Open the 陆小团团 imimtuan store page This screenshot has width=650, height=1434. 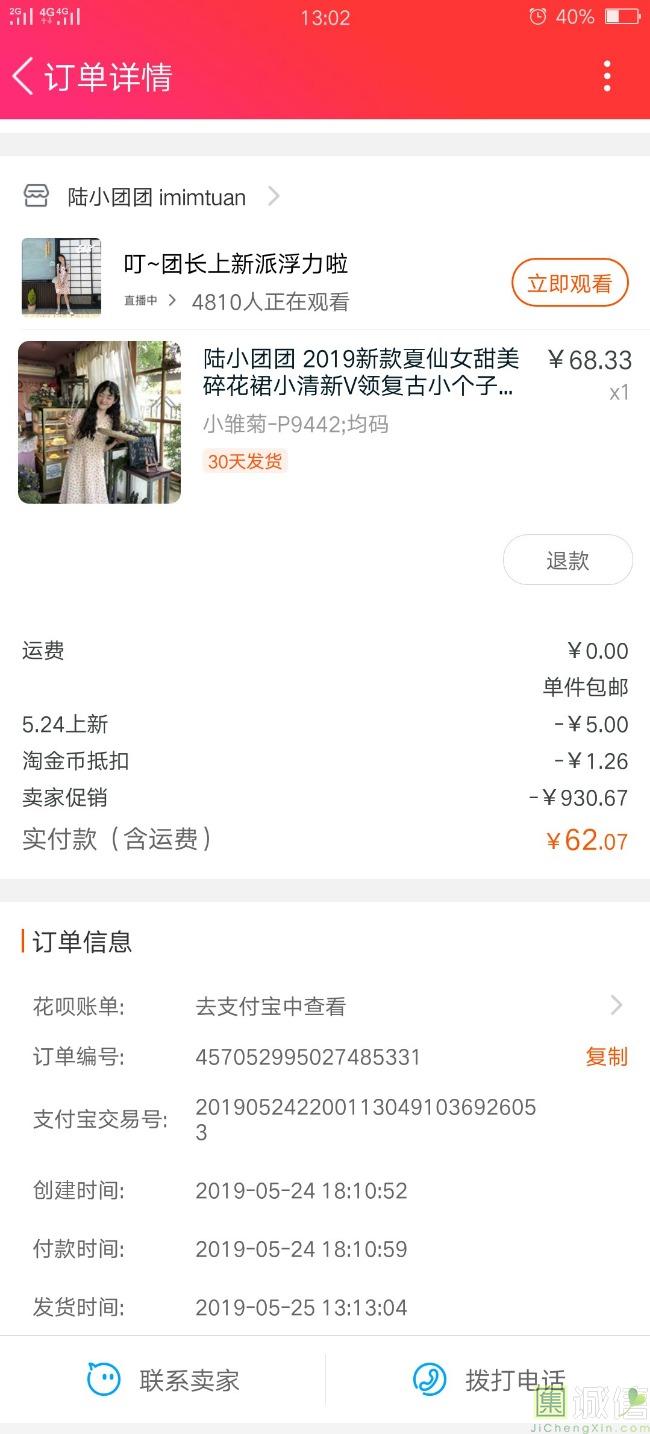[157, 197]
